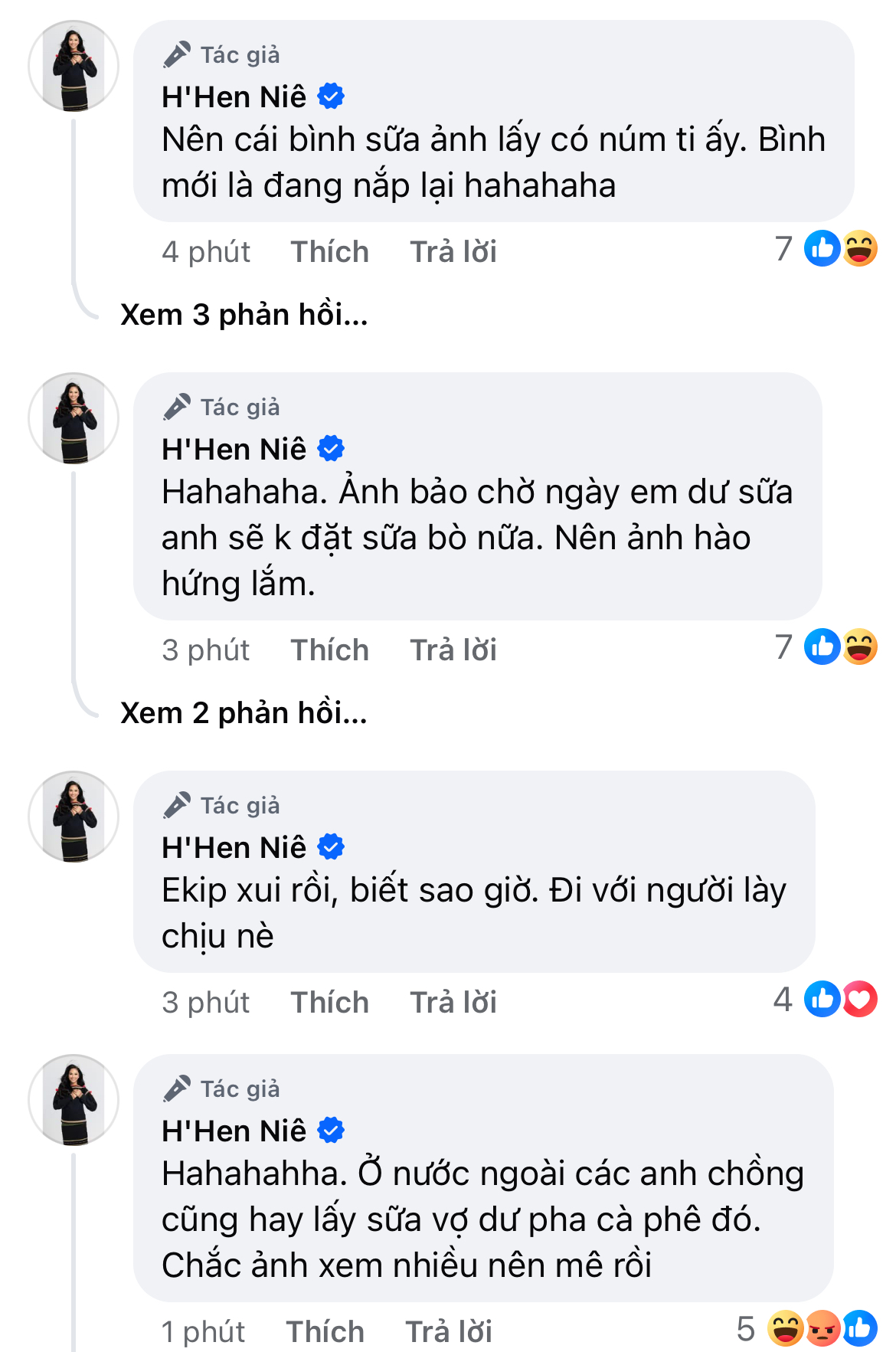Click the Love reaction icon on the third comment

[857, 998]
